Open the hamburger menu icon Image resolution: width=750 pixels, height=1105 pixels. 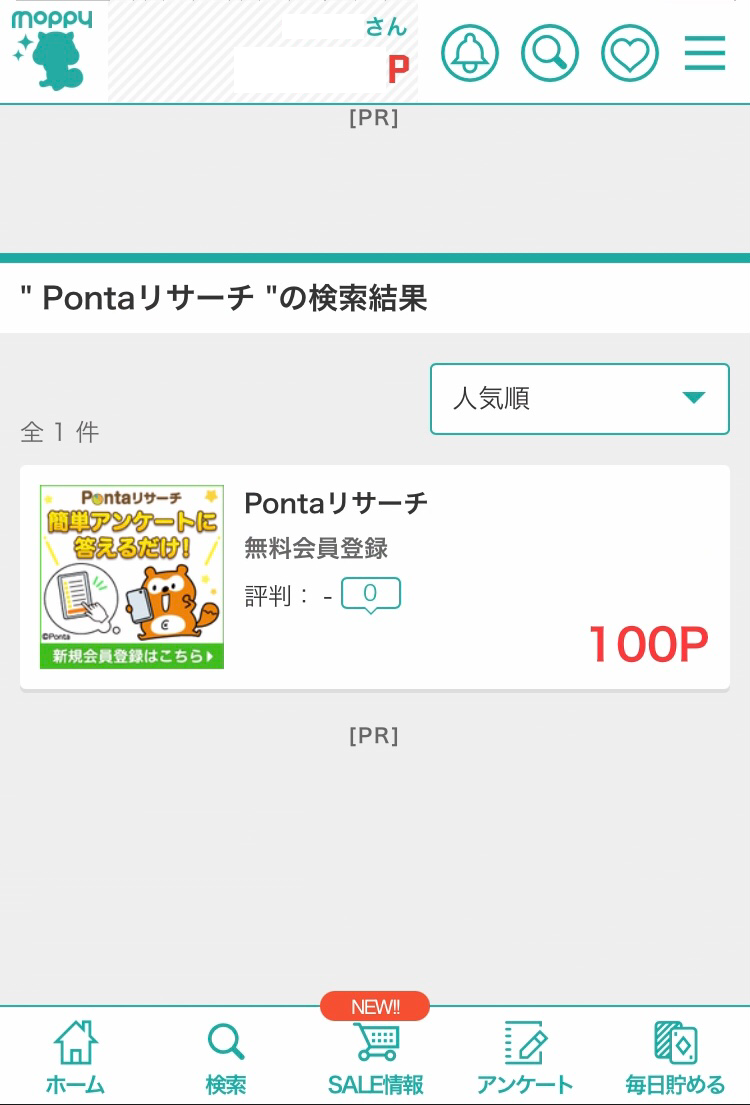pyautogui.click(x=705, y=53)
